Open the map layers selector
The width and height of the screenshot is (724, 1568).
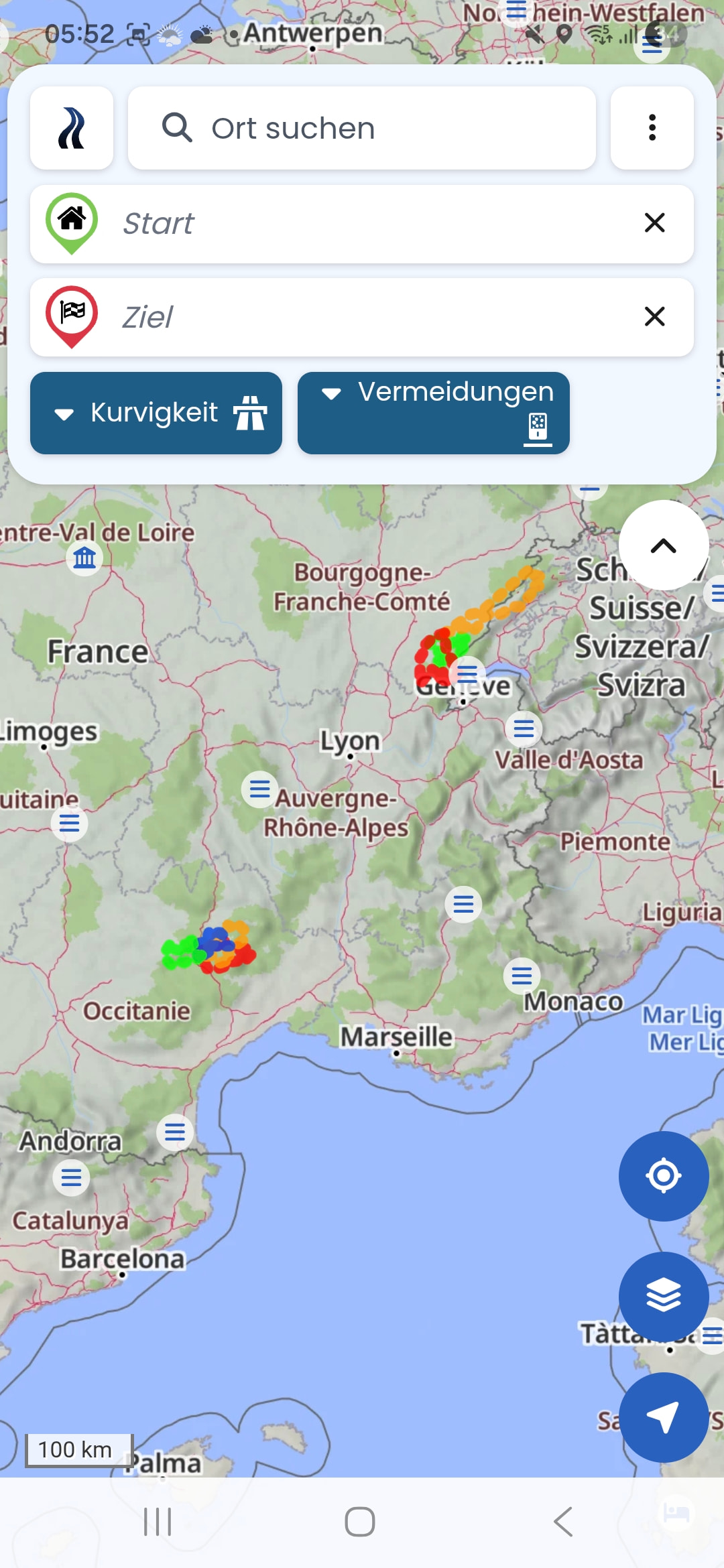pyautogui.click(x=663, y=1296)
